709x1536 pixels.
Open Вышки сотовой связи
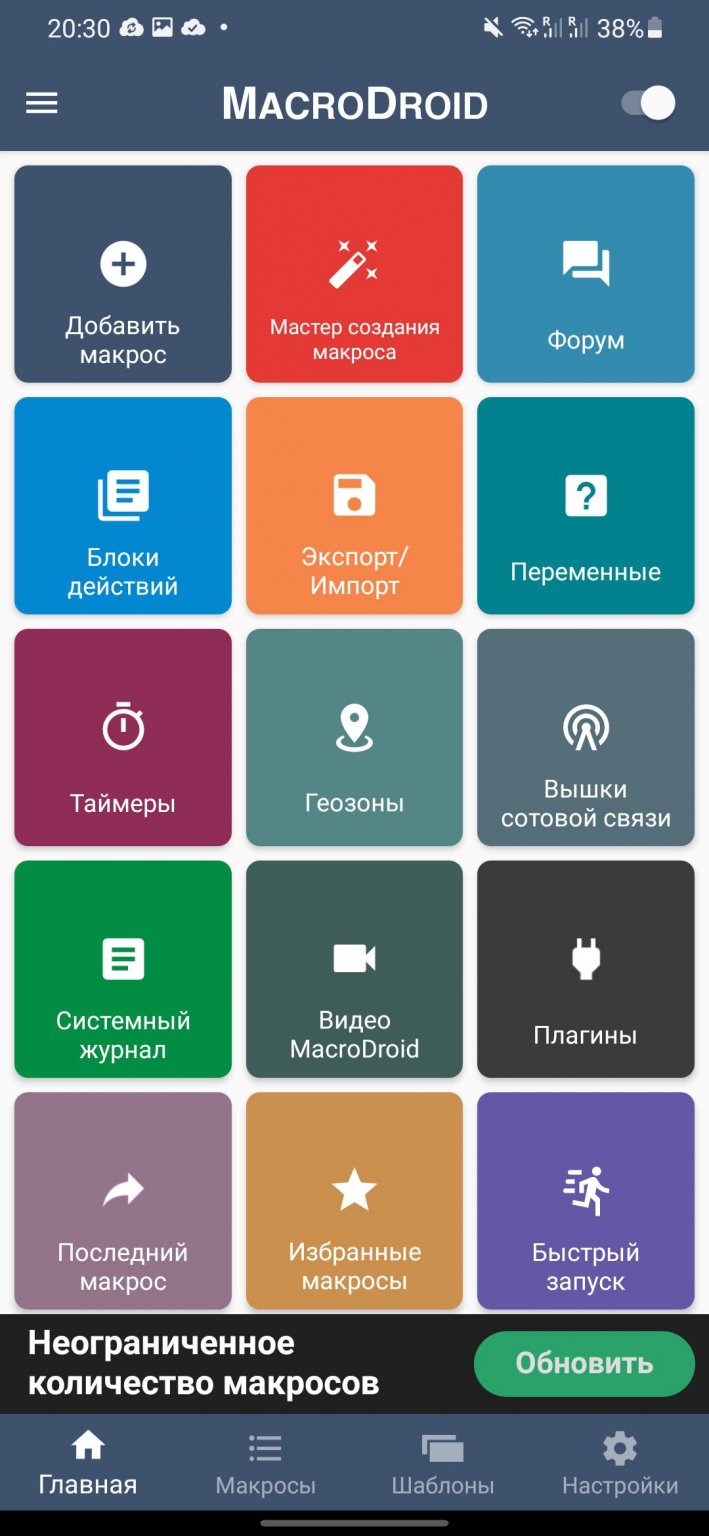click(585, 737)
